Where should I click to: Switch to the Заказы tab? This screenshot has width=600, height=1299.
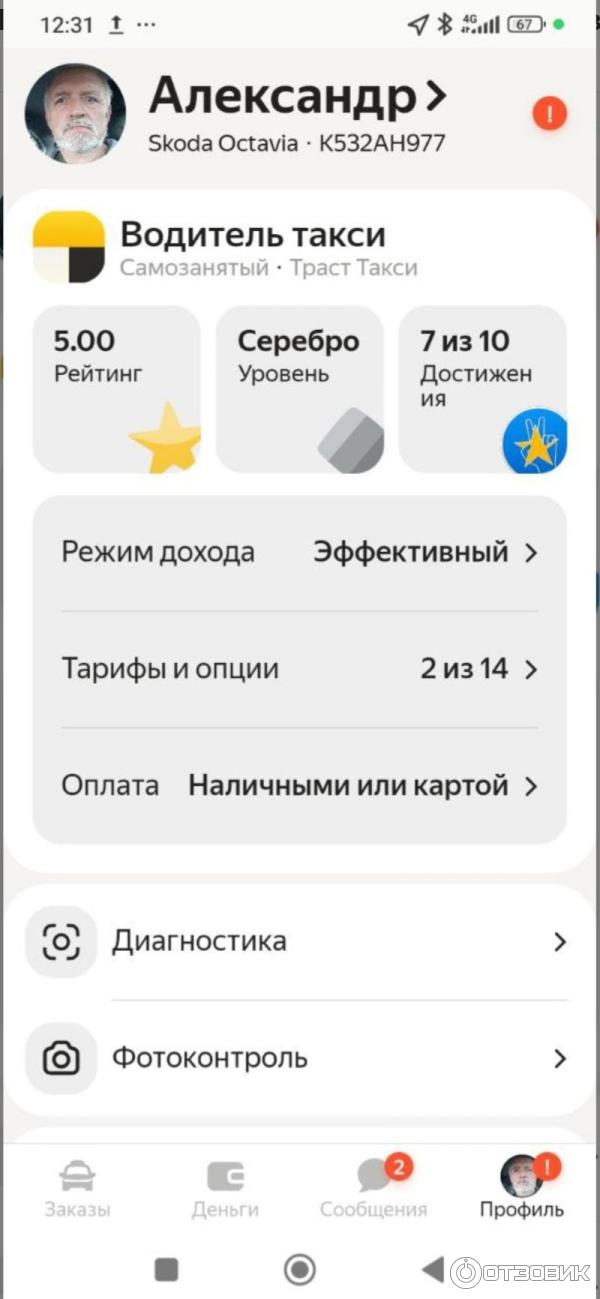point(77,1188)
